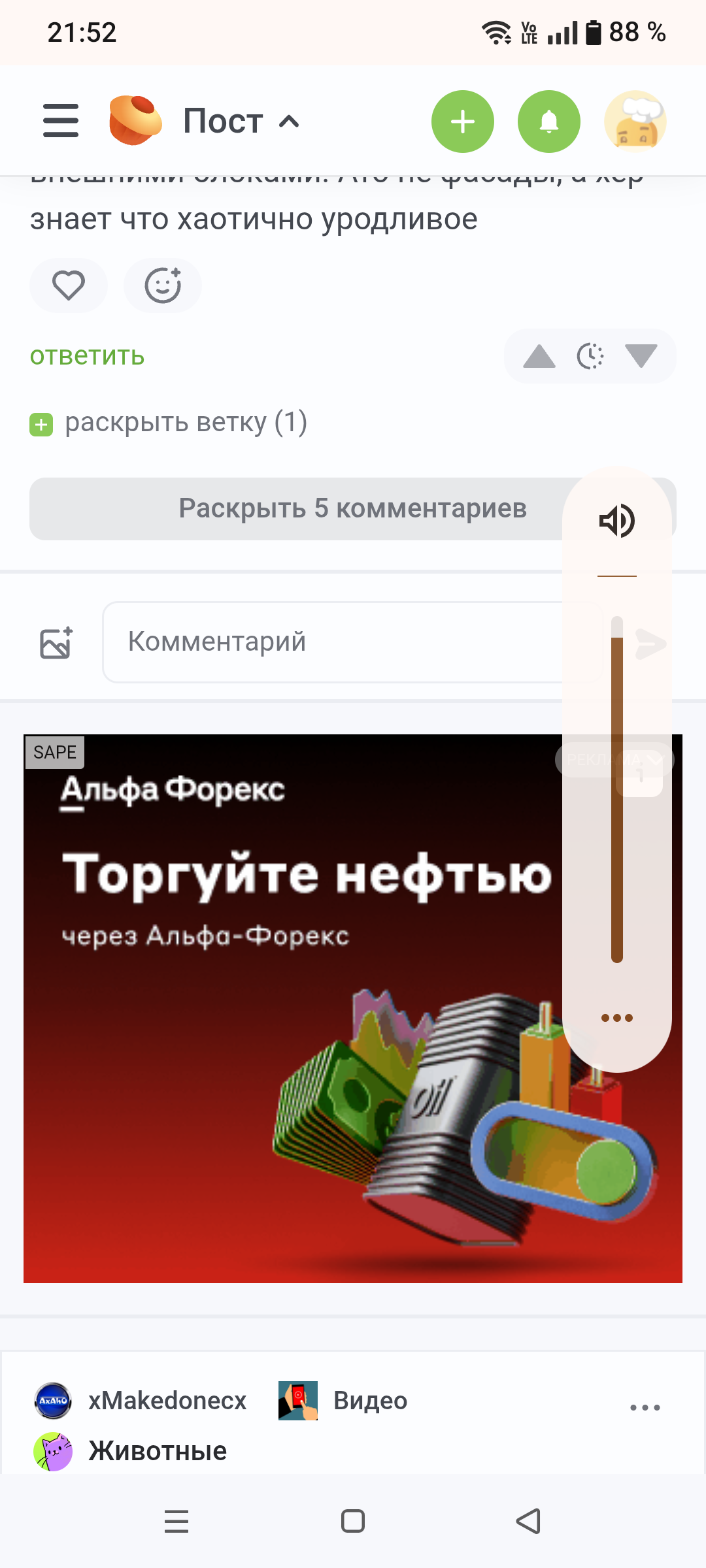Viewport: 706px width, 1568px height.
Task: Add an emoji reaction to the comment
Action: (163, 286)
